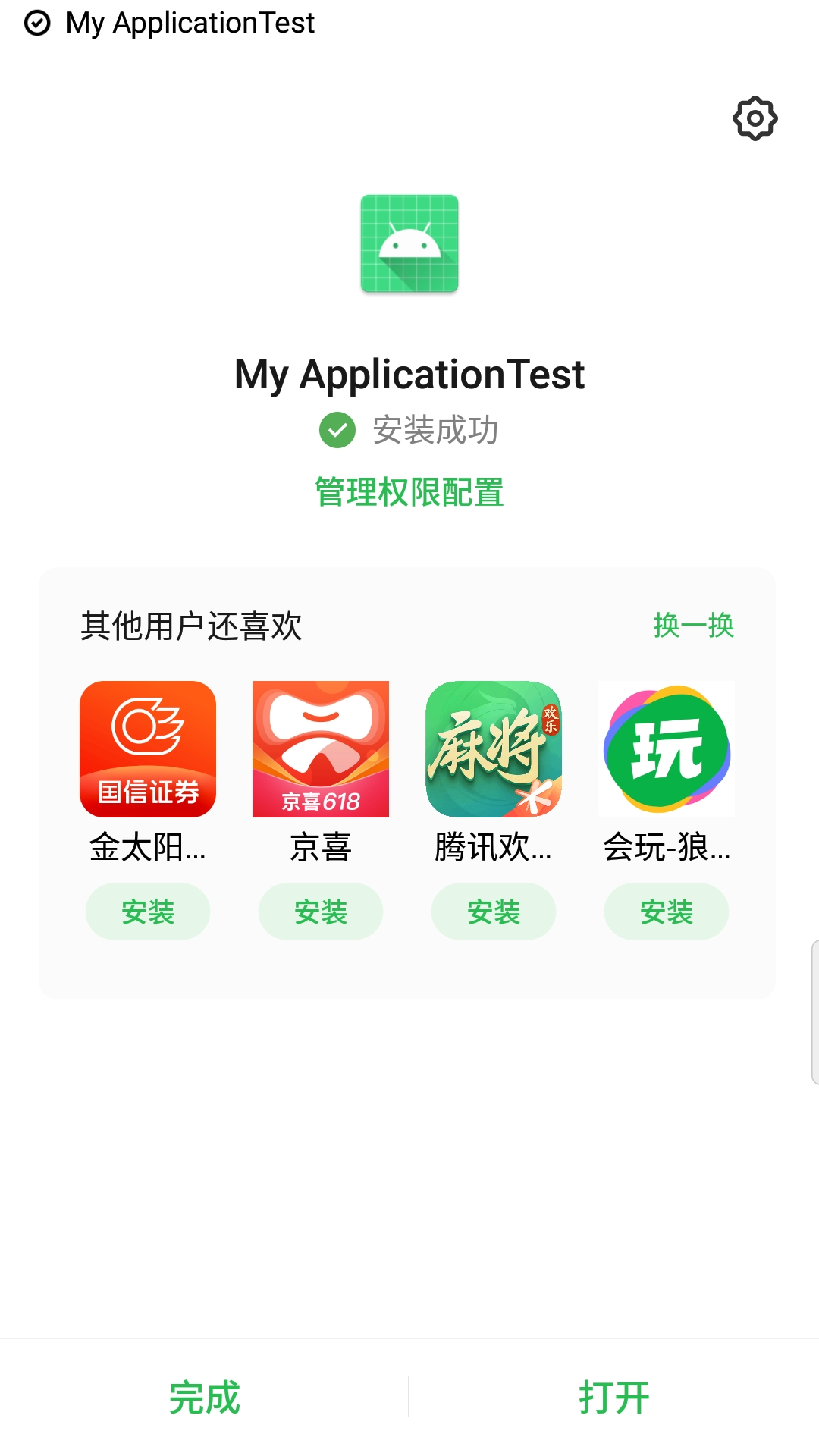Open the 京喜 app icon
Image resolution: width=819 pixels, height=1456 pixels.
[321, 749]
